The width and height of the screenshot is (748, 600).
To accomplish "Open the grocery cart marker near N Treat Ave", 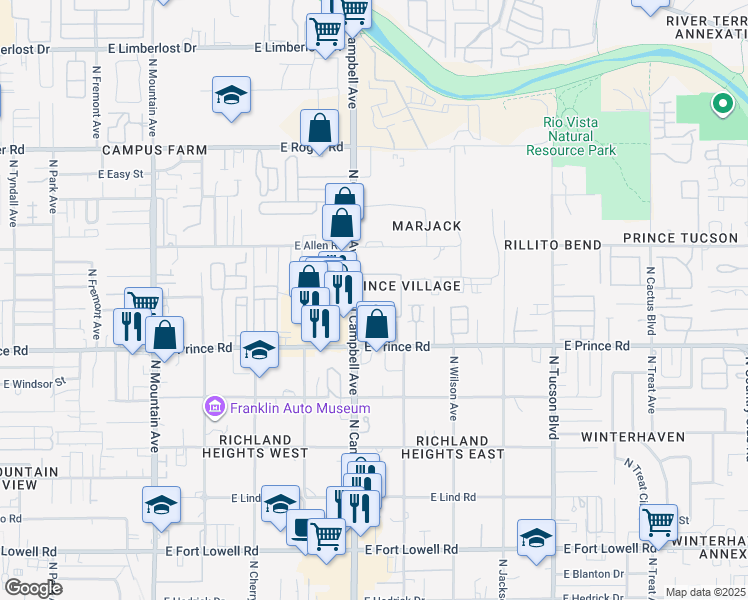I will 658,521.
